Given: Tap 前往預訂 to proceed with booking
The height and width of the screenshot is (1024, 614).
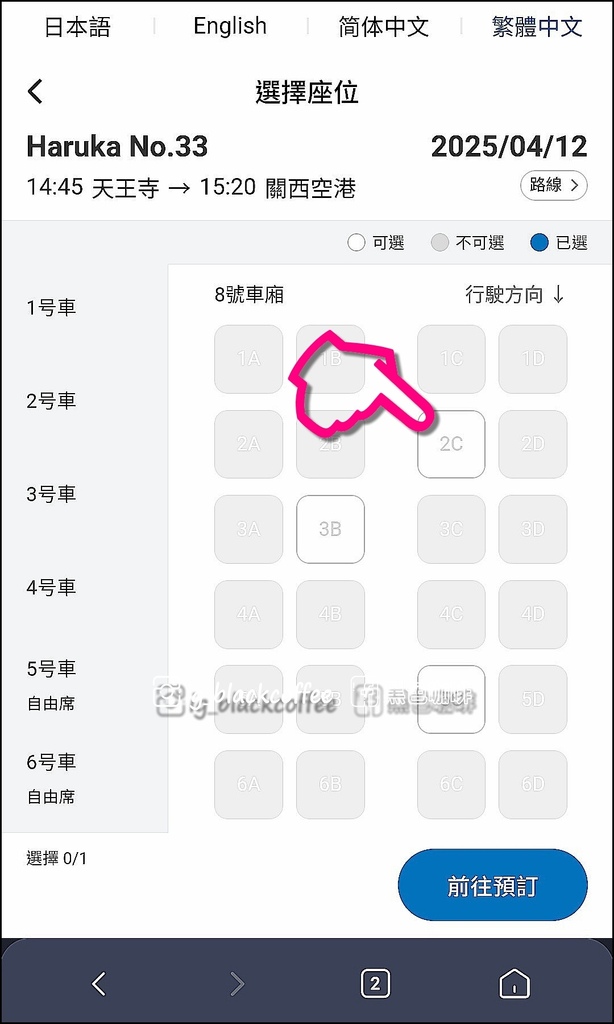Looking at the screenshot, I should click(x=493, y=886).
